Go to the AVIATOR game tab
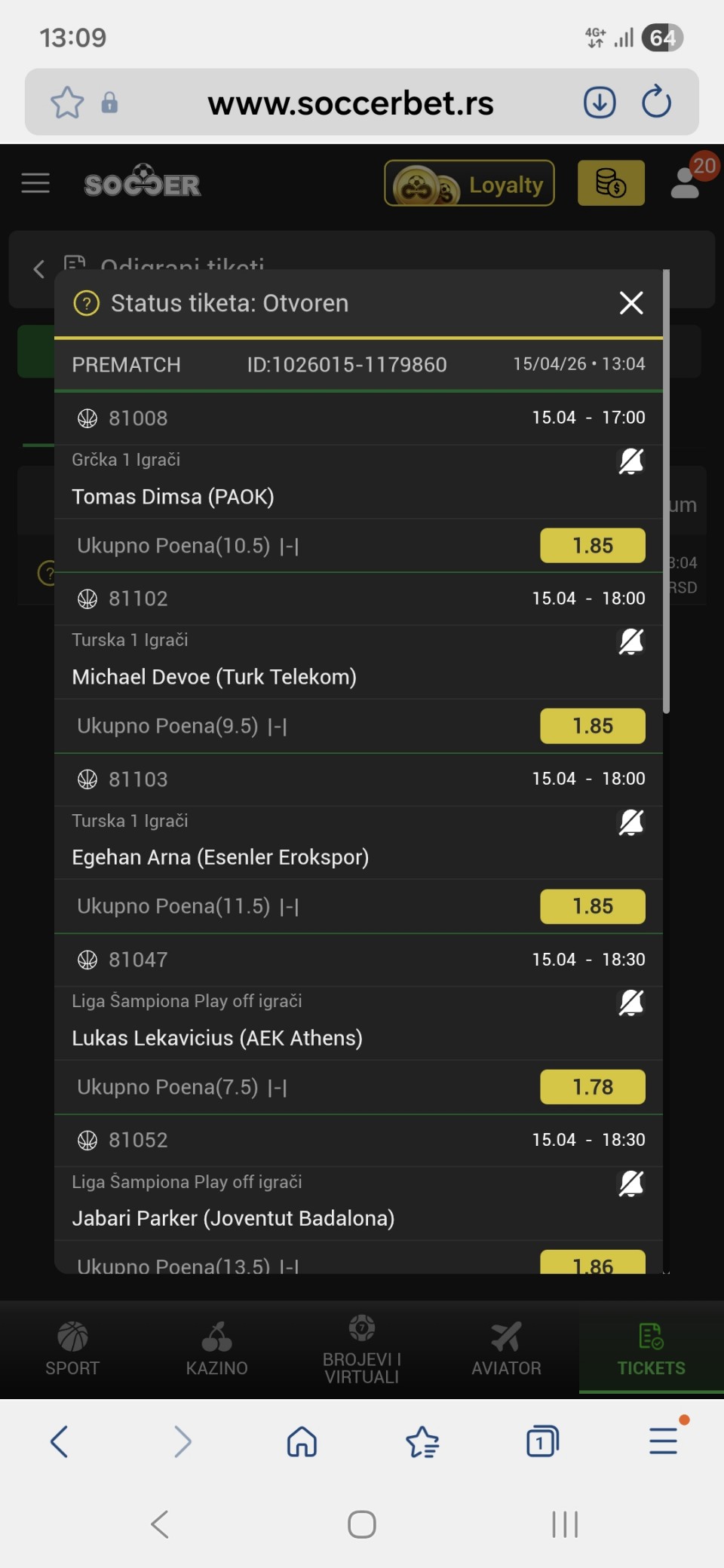The width and height of the screenshot is (724, 1568). pos(506,1349)
